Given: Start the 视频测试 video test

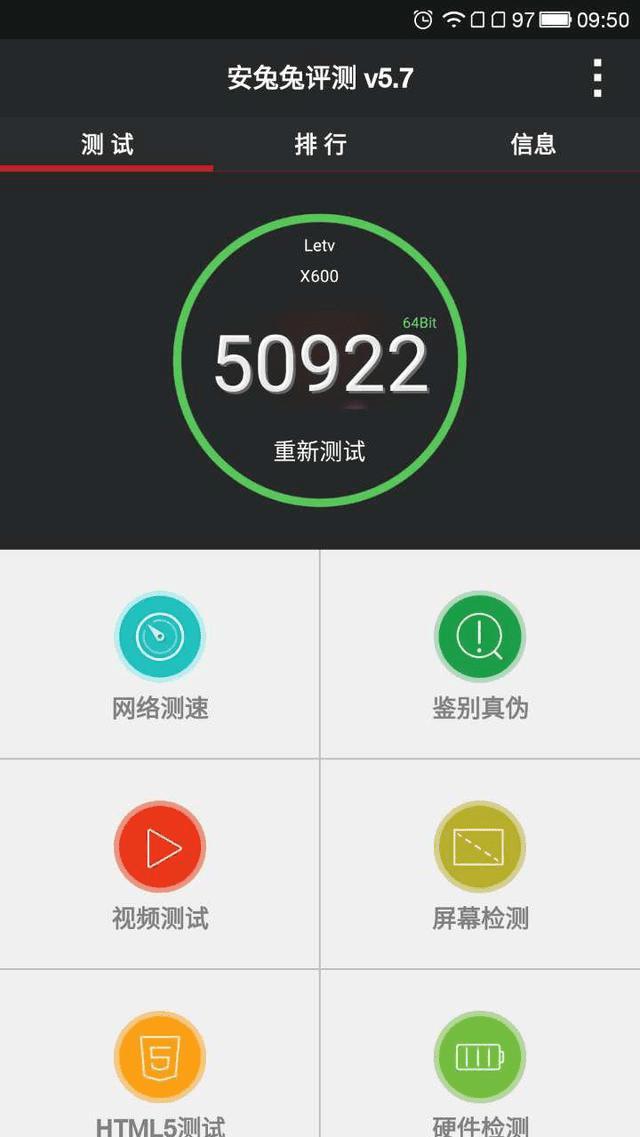Looking at the screenshot, I should [160, 864].
